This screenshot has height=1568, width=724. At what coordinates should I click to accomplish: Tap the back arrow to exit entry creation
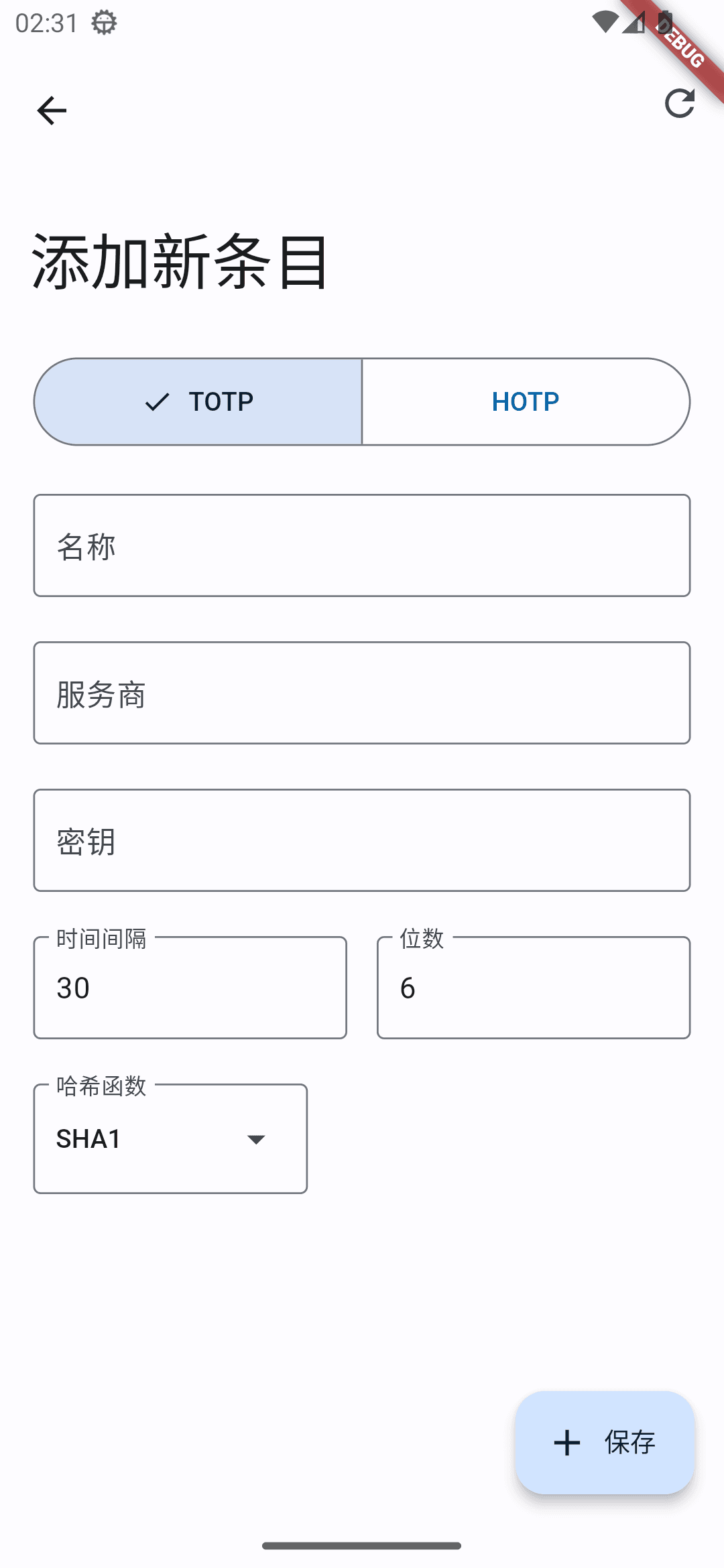pos(51,110)
